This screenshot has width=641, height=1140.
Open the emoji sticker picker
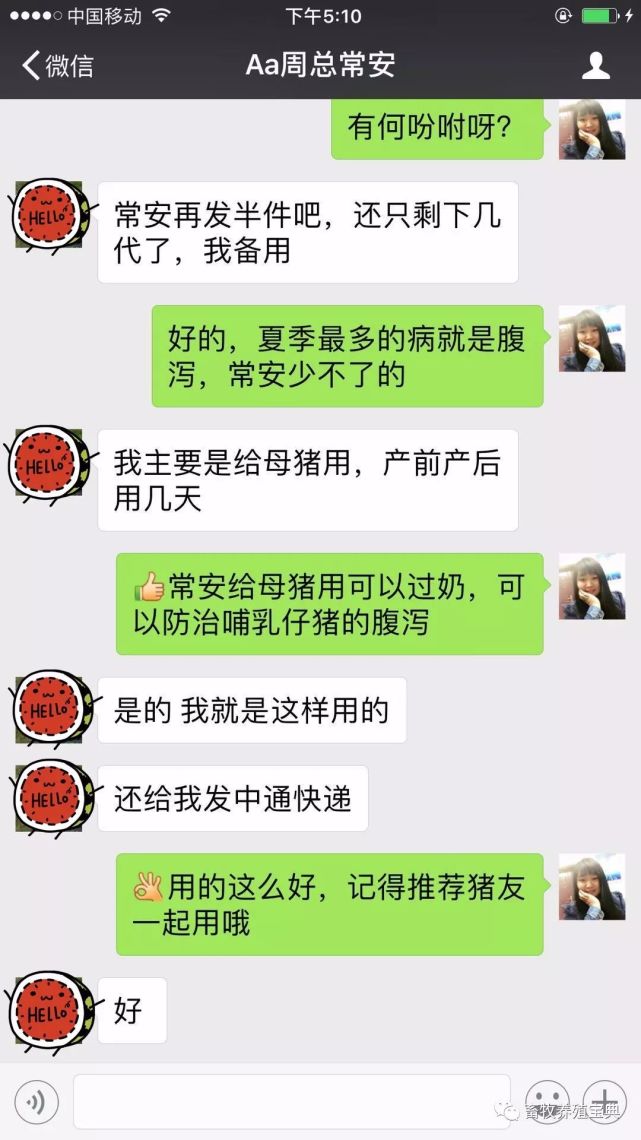click(547, 1101)
